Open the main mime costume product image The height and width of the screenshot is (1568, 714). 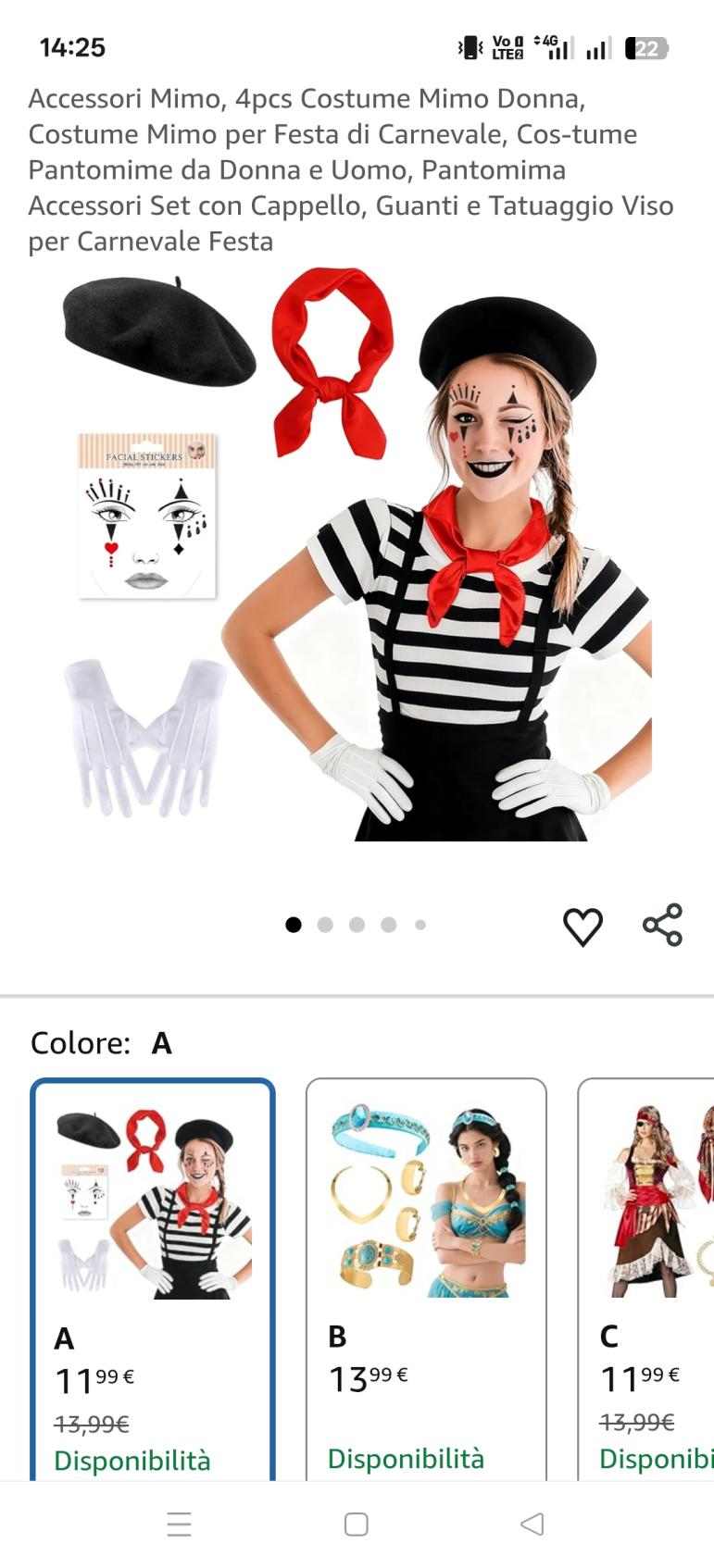pyautogui.click(x=357, y=555)
